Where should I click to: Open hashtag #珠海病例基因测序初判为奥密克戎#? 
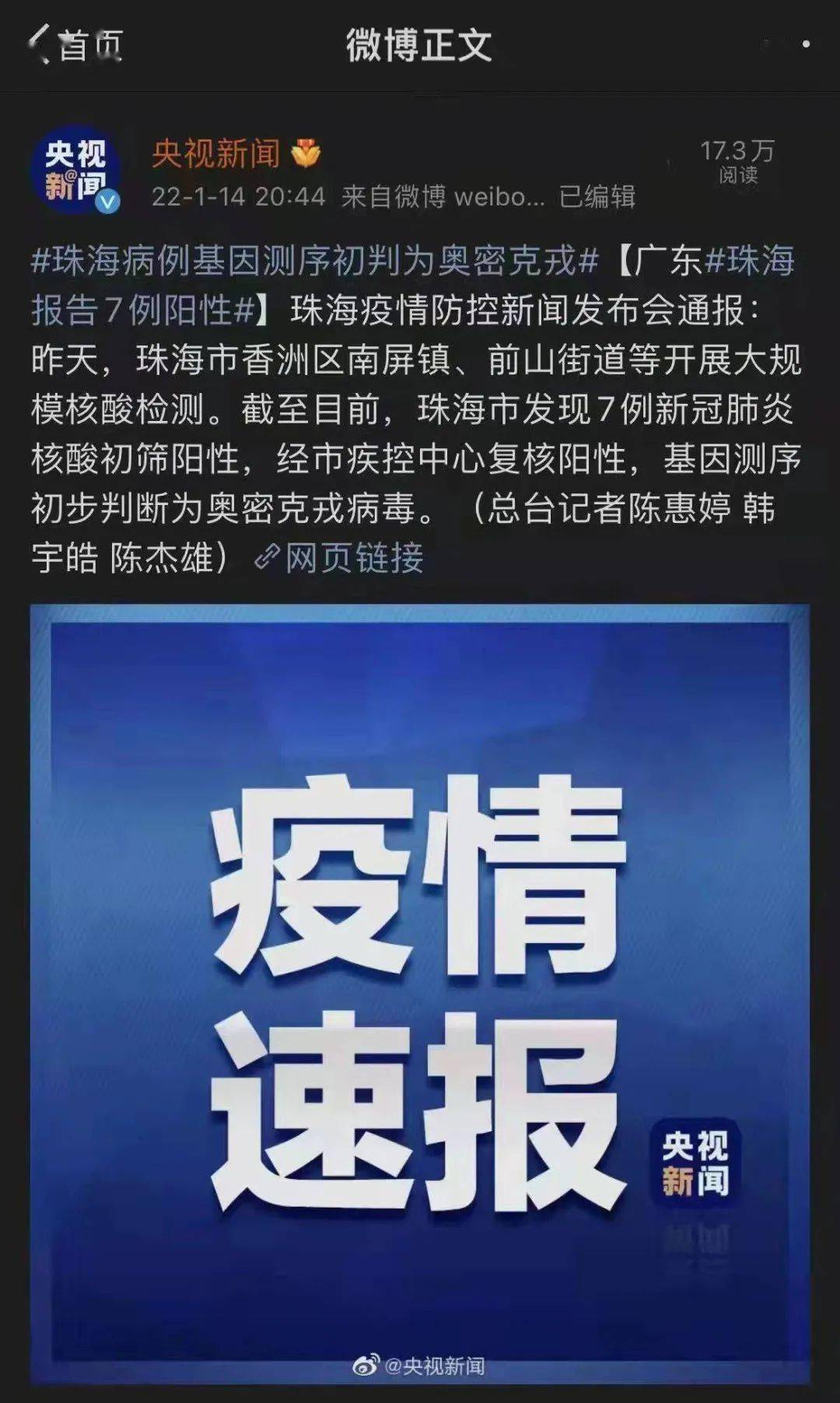[315, 260]
